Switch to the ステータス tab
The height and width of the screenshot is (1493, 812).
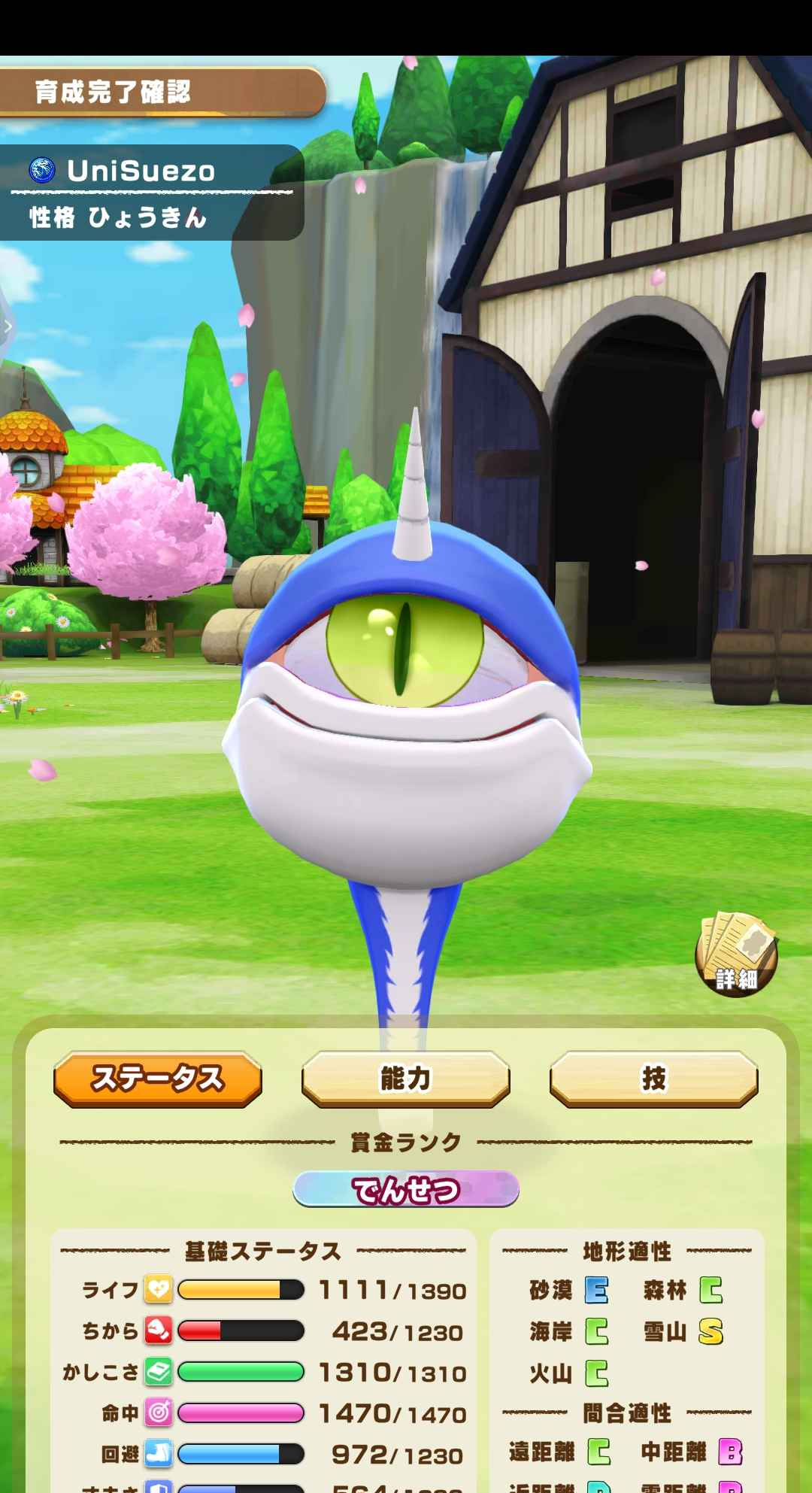(158, 1079)
